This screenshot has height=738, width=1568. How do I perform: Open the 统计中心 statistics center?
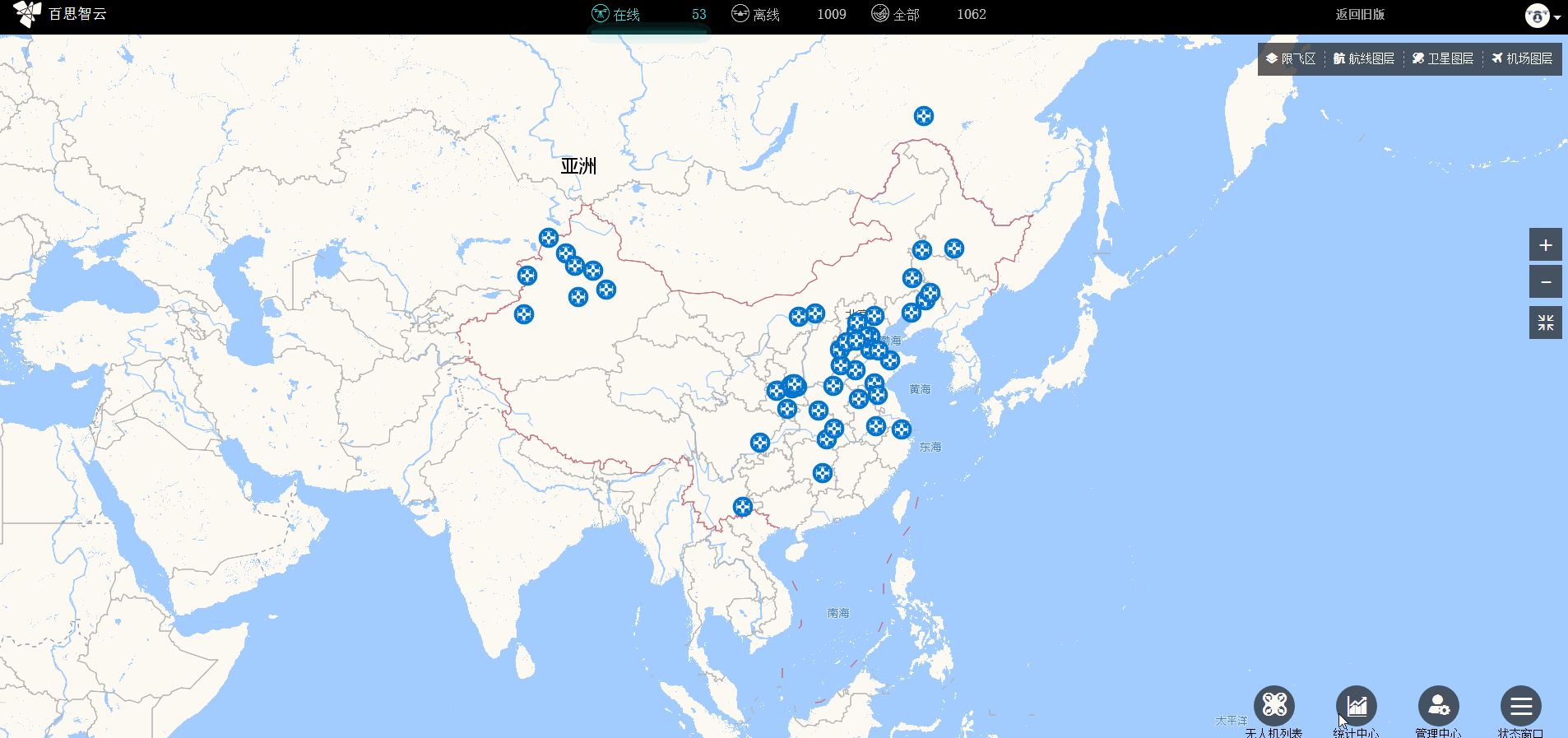click(x=1356, y=706)
